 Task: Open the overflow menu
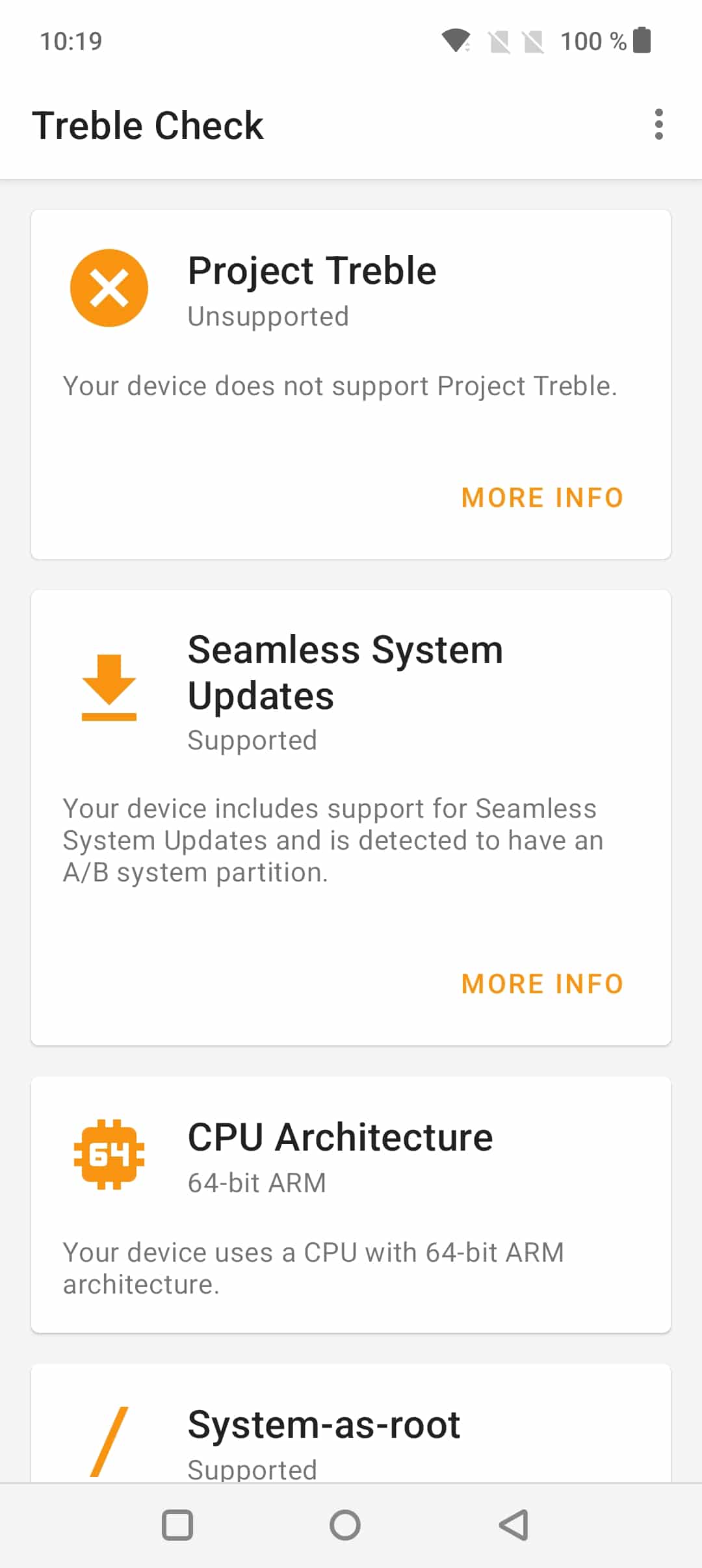point(658,124)
